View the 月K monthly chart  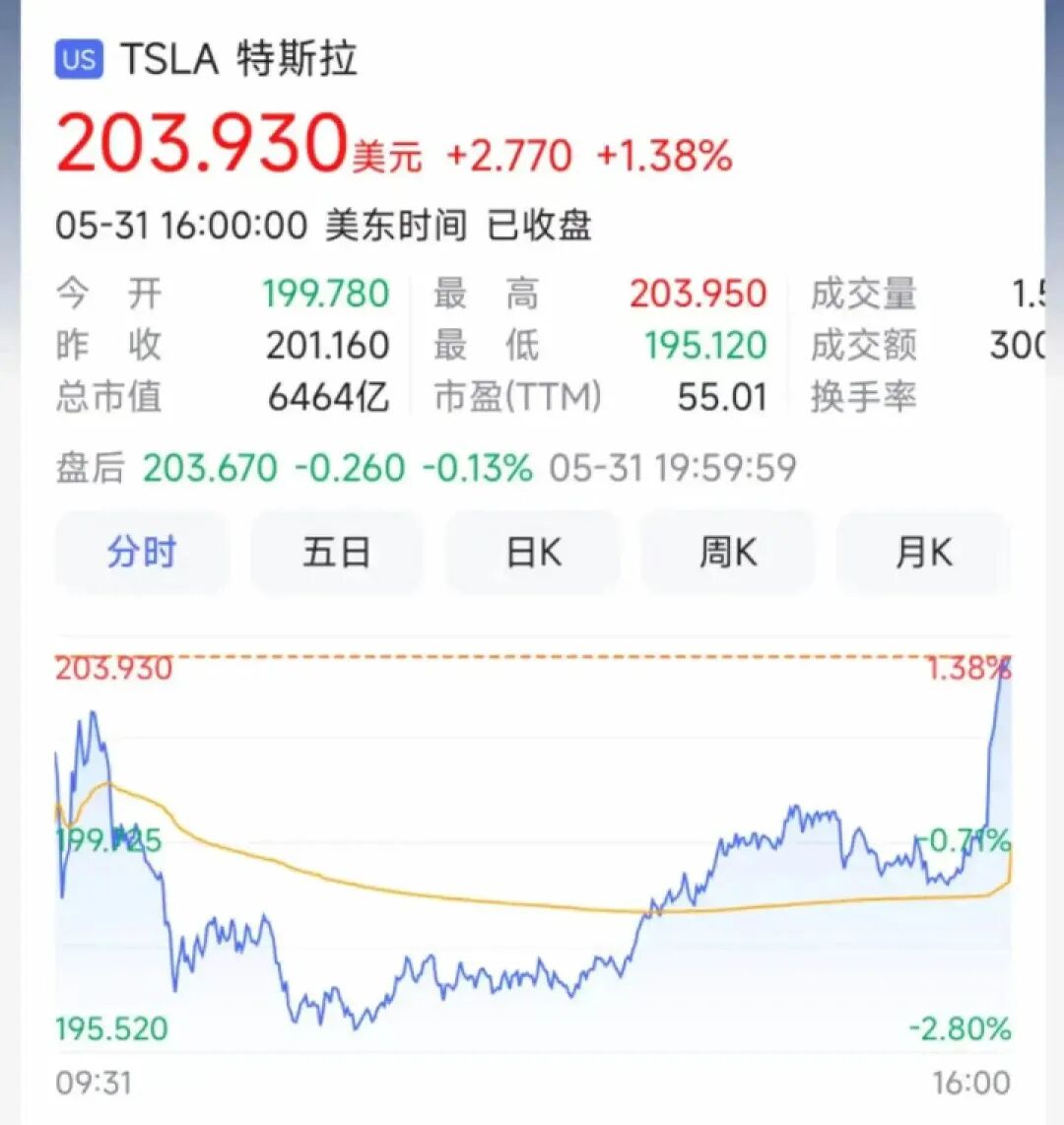tap(923, 553)
